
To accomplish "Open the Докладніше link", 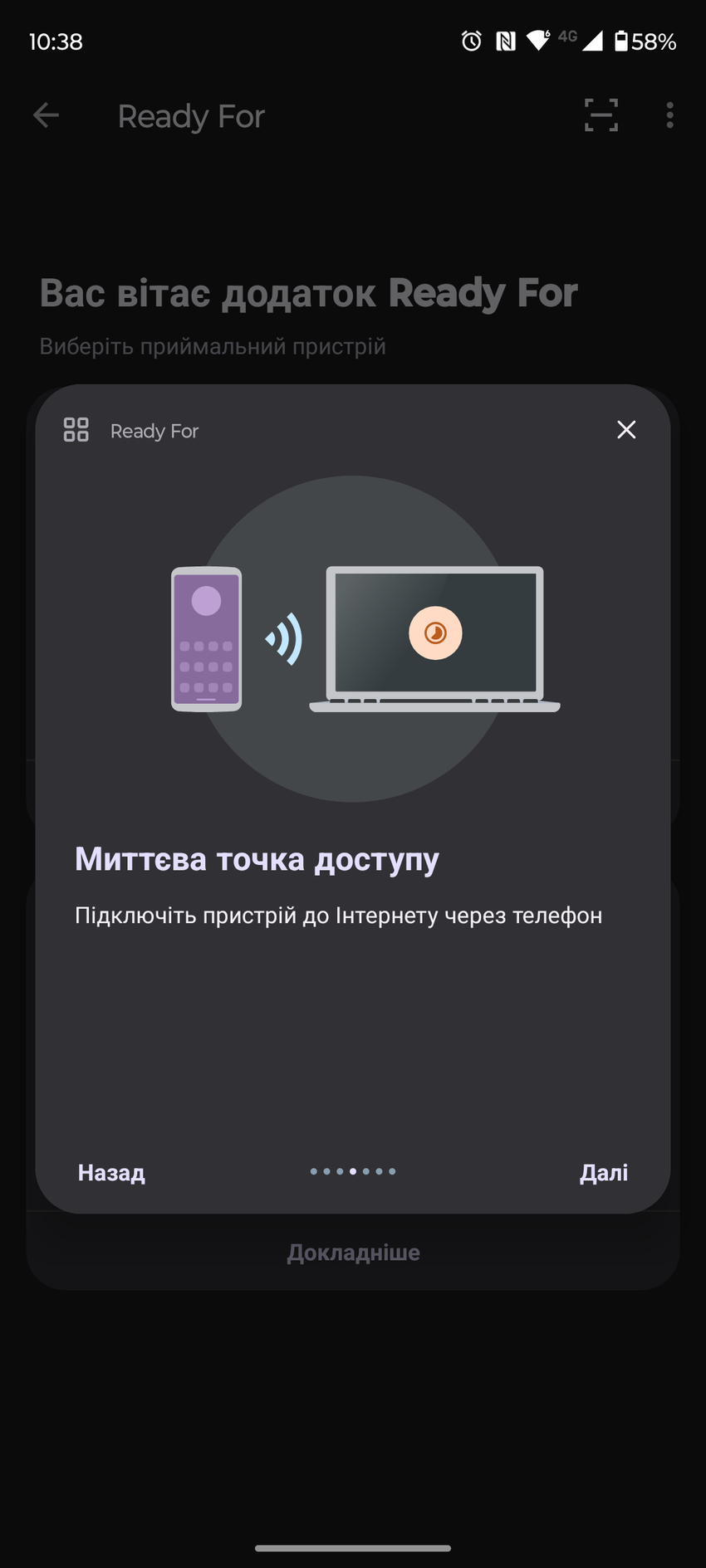I will pos(353,1252).
